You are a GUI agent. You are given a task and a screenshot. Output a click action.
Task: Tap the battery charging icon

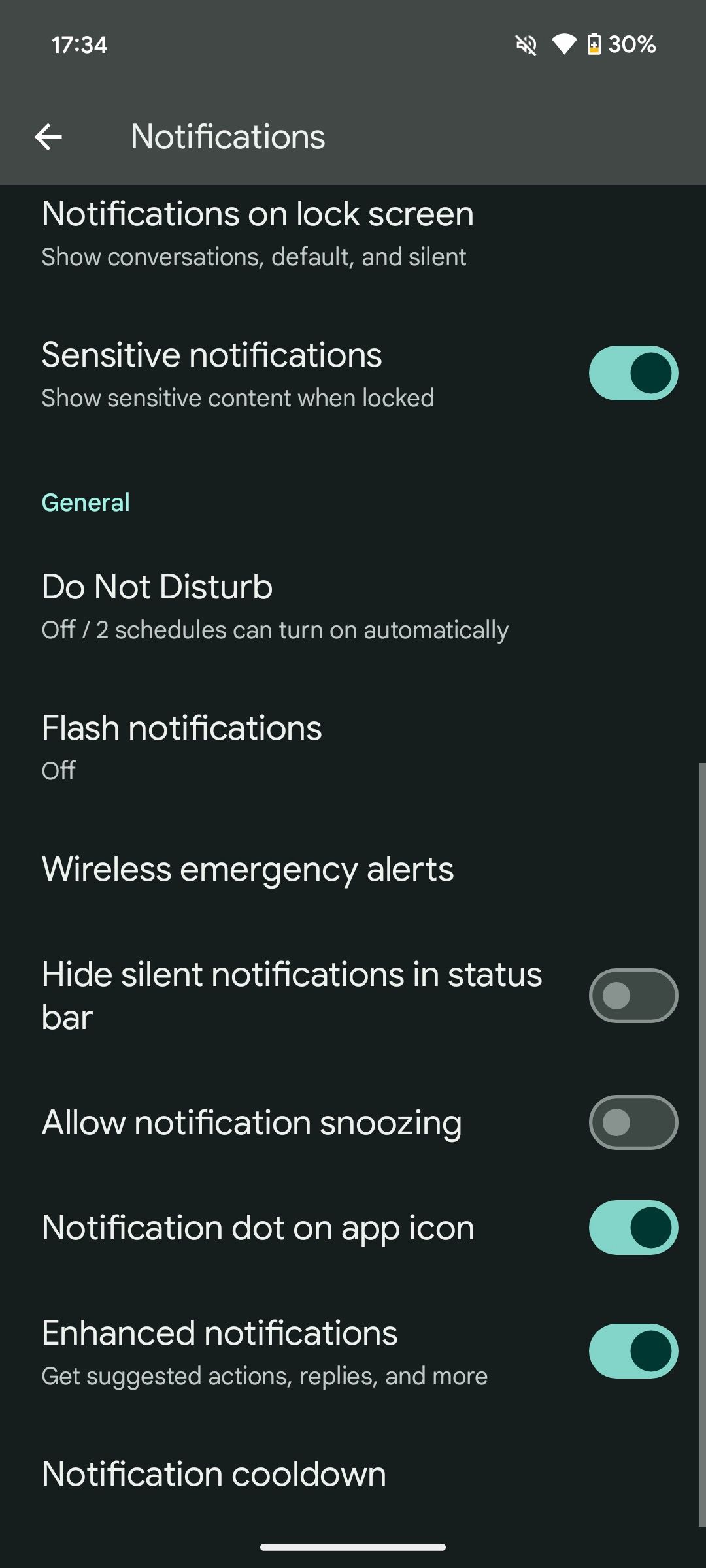pos(595,44)
